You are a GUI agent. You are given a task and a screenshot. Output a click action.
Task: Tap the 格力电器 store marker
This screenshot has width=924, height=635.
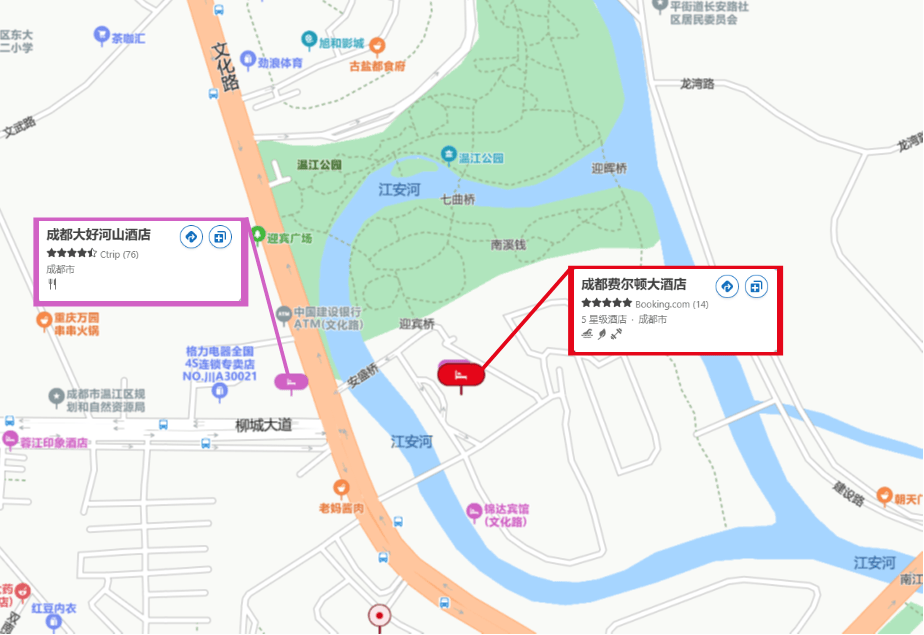[219, 392]
